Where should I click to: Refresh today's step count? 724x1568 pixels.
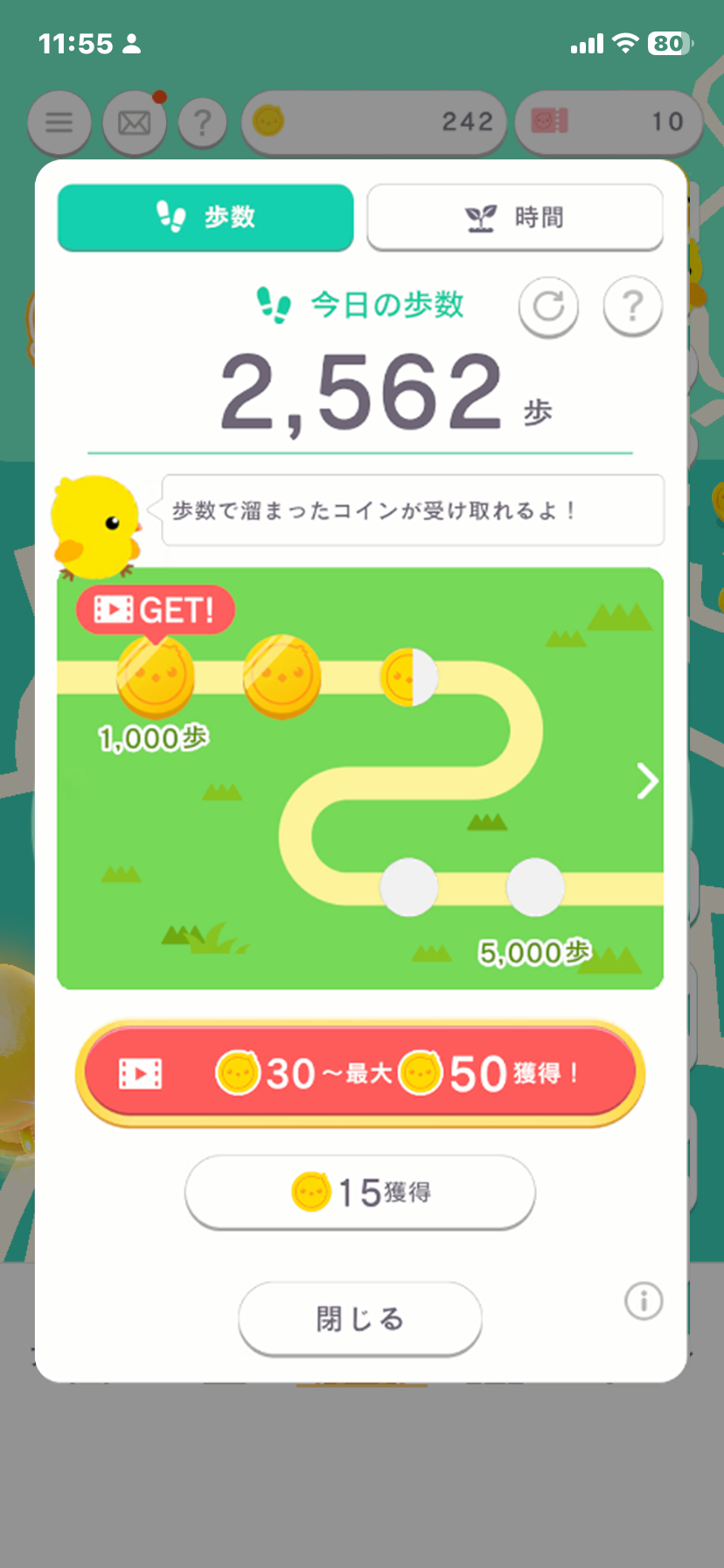click(548, 307)
